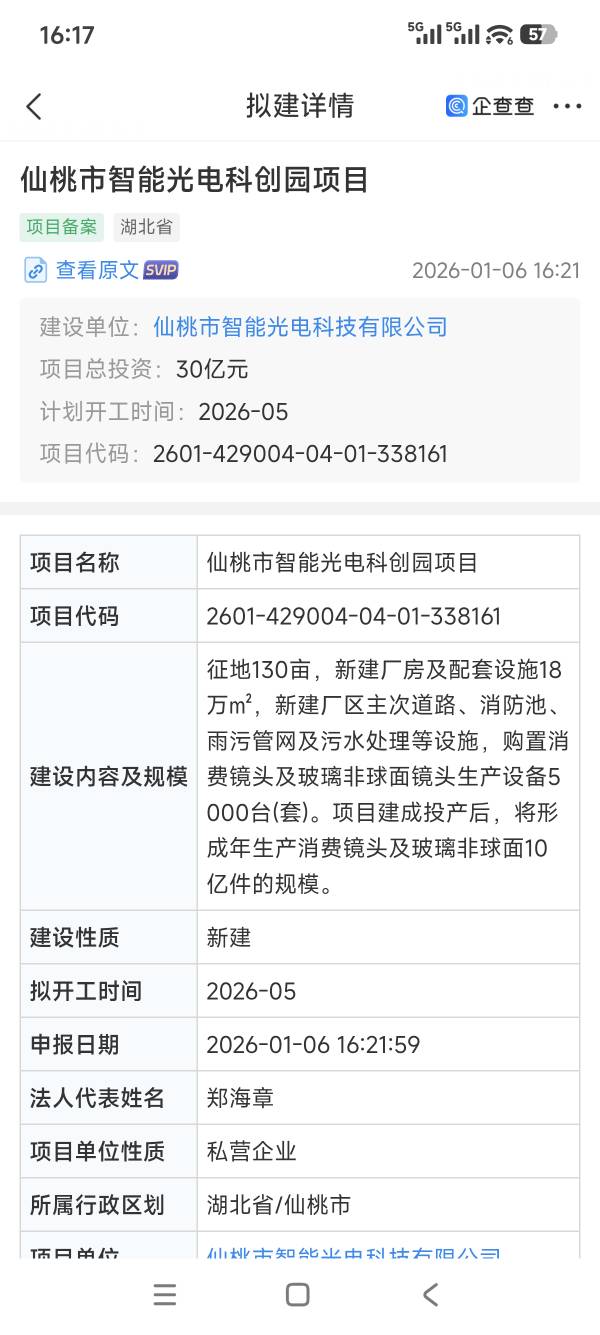Open the three-dot overflow menu

567,106
